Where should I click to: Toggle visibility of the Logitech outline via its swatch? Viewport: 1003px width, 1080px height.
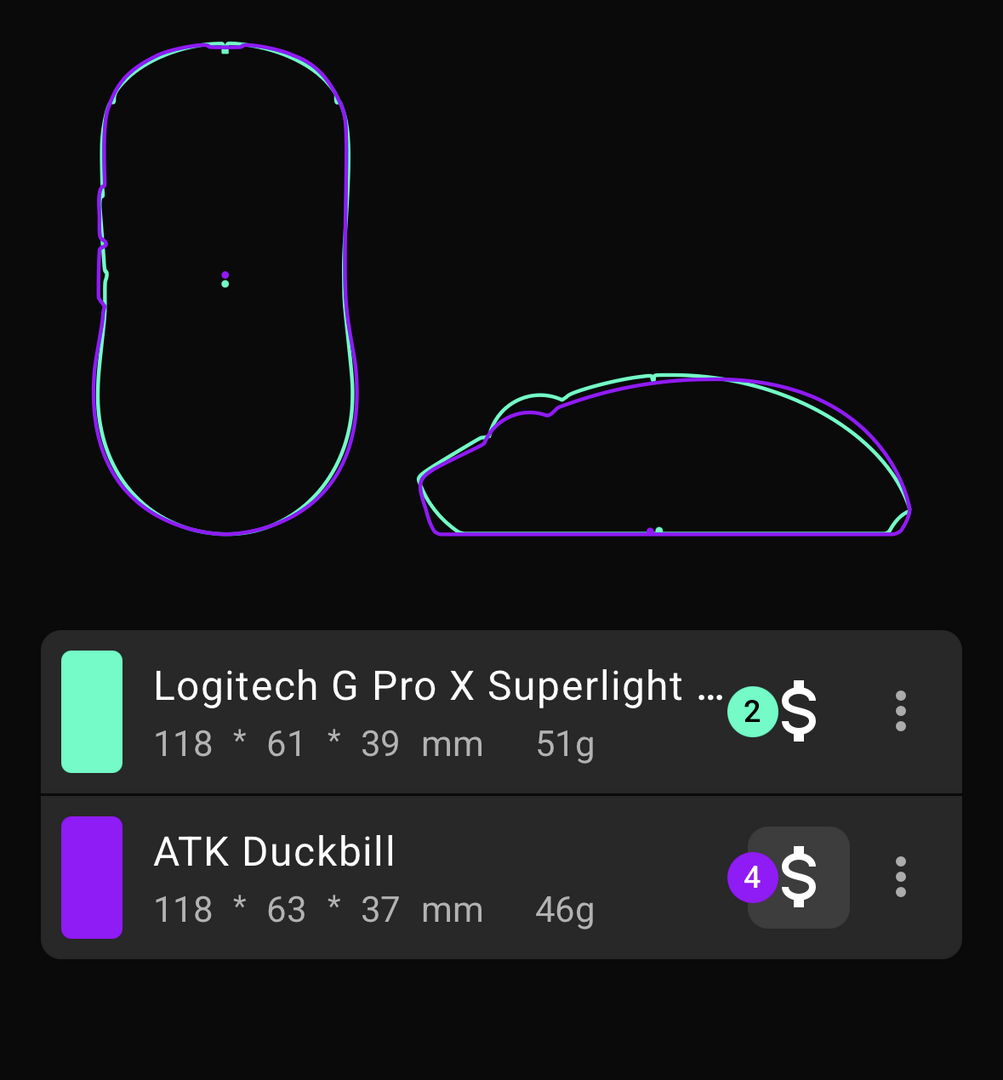coord(92,711)
